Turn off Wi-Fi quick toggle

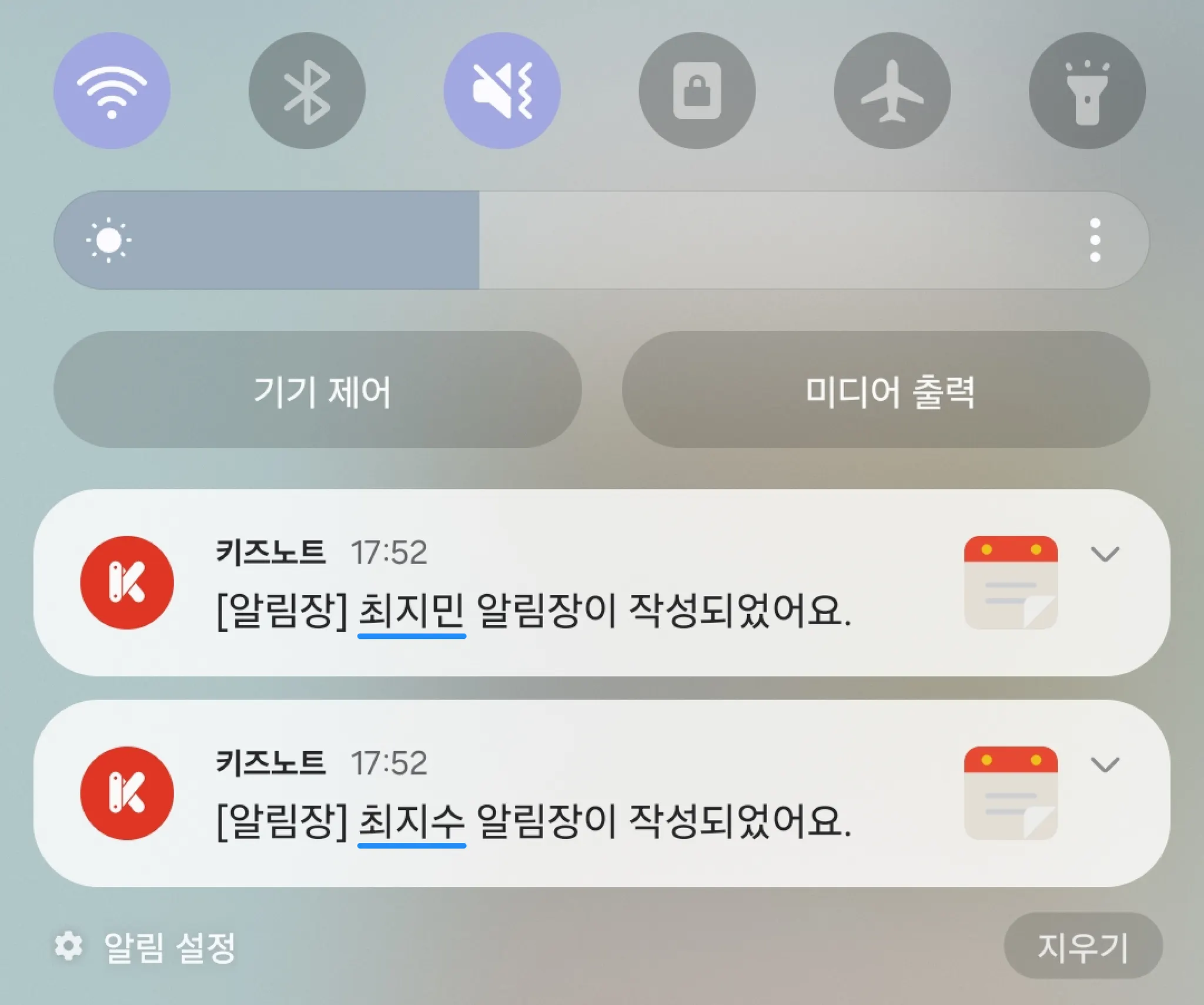coord(112,91)
